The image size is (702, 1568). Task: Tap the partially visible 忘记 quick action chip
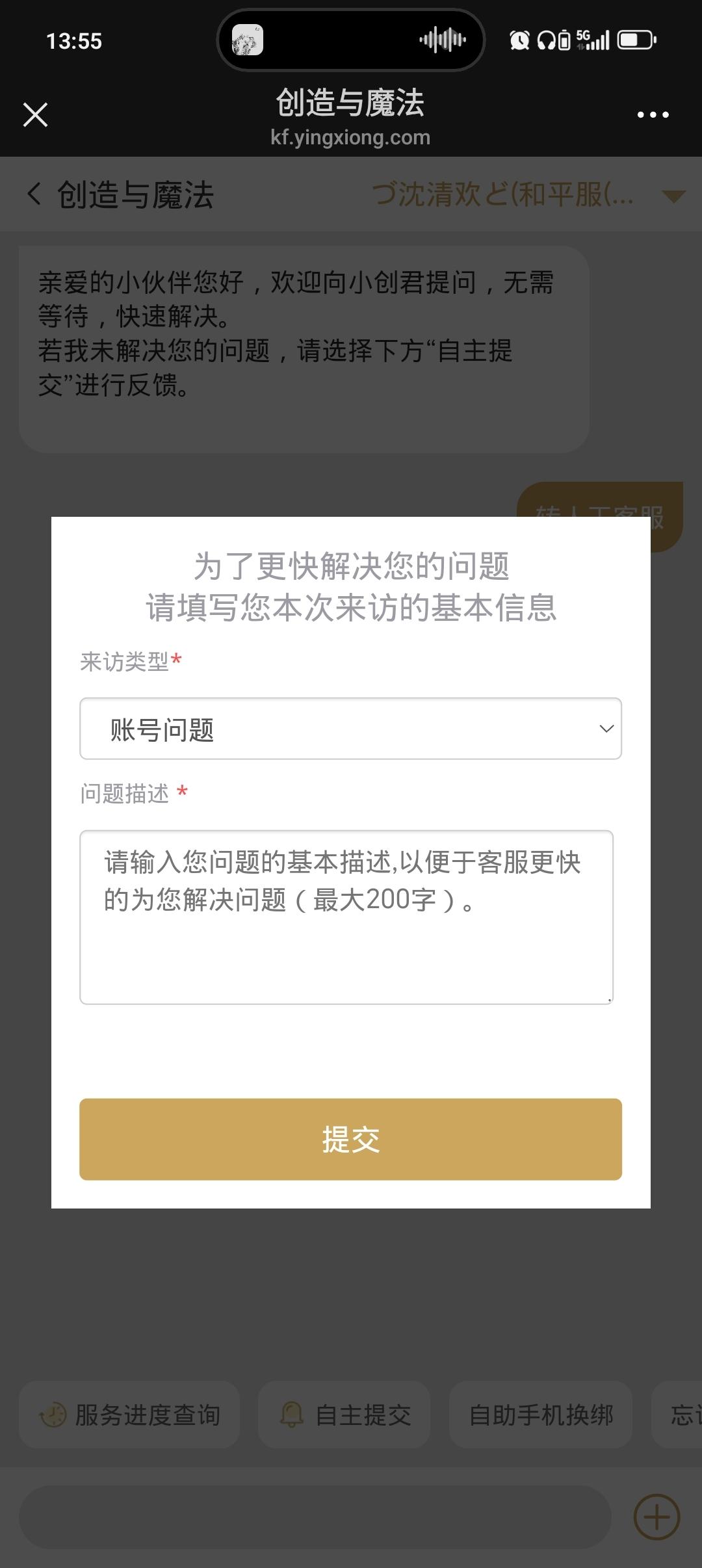681,1414
